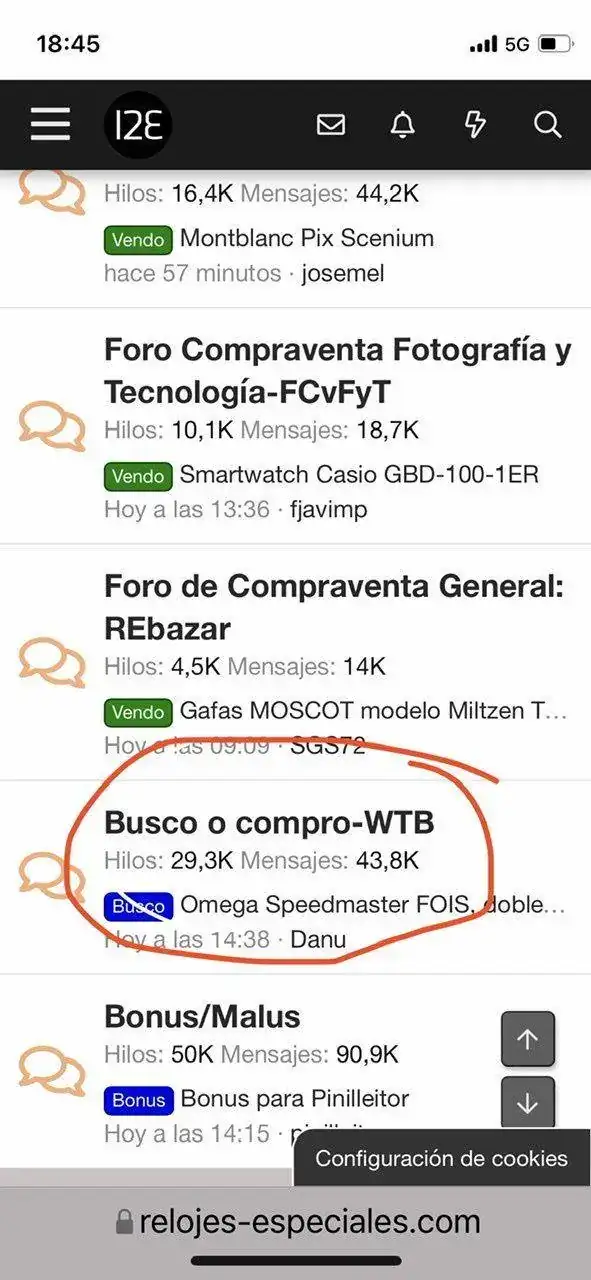Open the Busco o compro-WTB forum

(269, 823)
